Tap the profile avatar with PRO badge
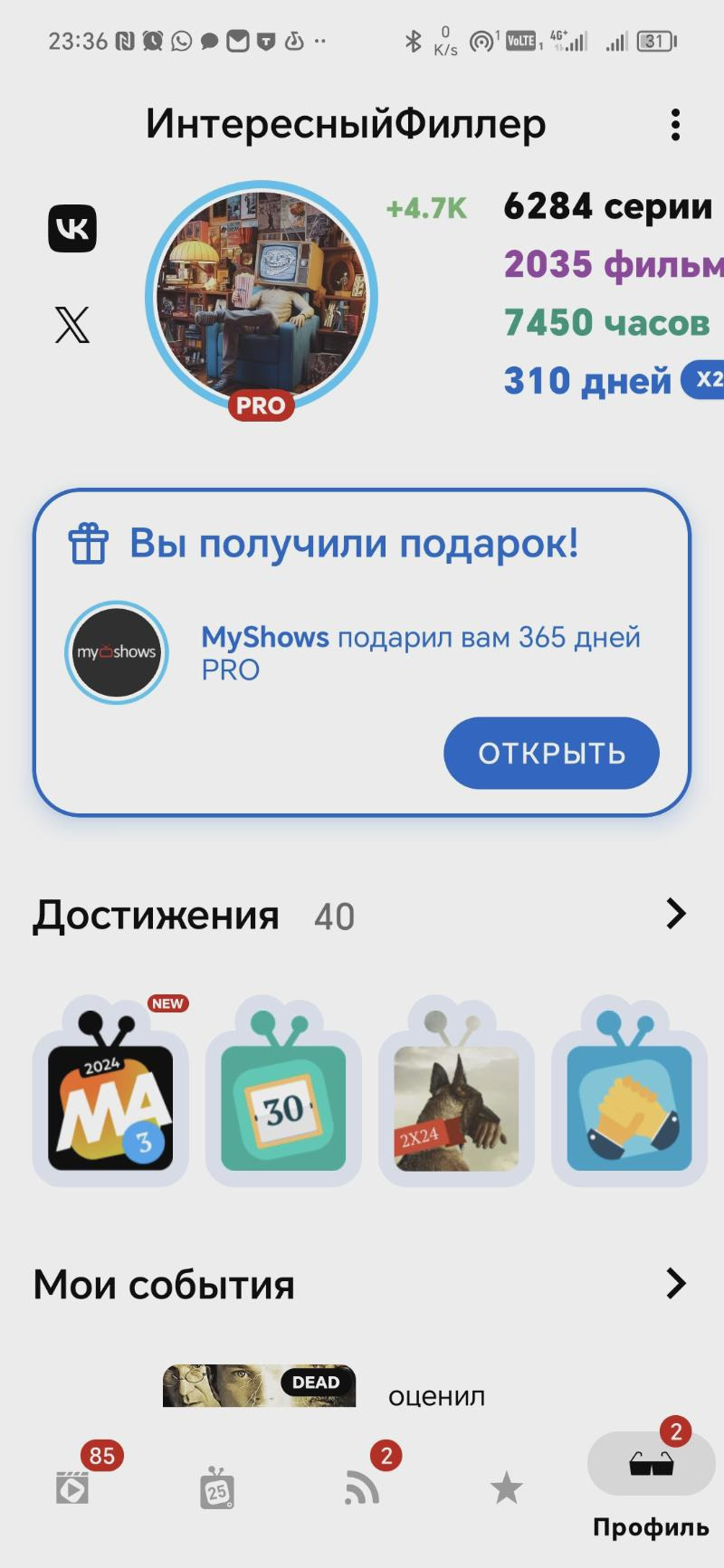724x1568 pixels. pos(261,299)
